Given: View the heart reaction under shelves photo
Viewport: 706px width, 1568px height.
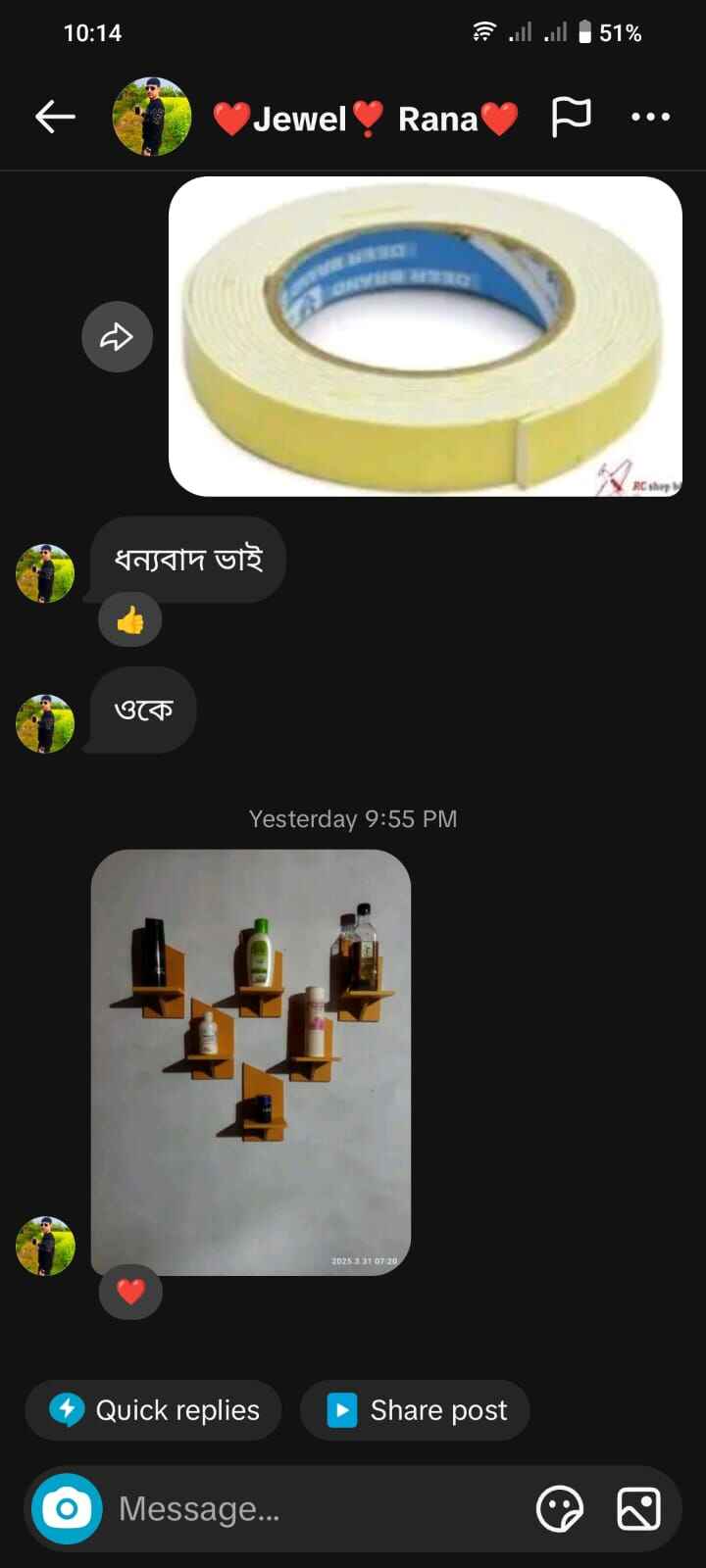Looking at the screenshot, I should [x=130, y=1293].
